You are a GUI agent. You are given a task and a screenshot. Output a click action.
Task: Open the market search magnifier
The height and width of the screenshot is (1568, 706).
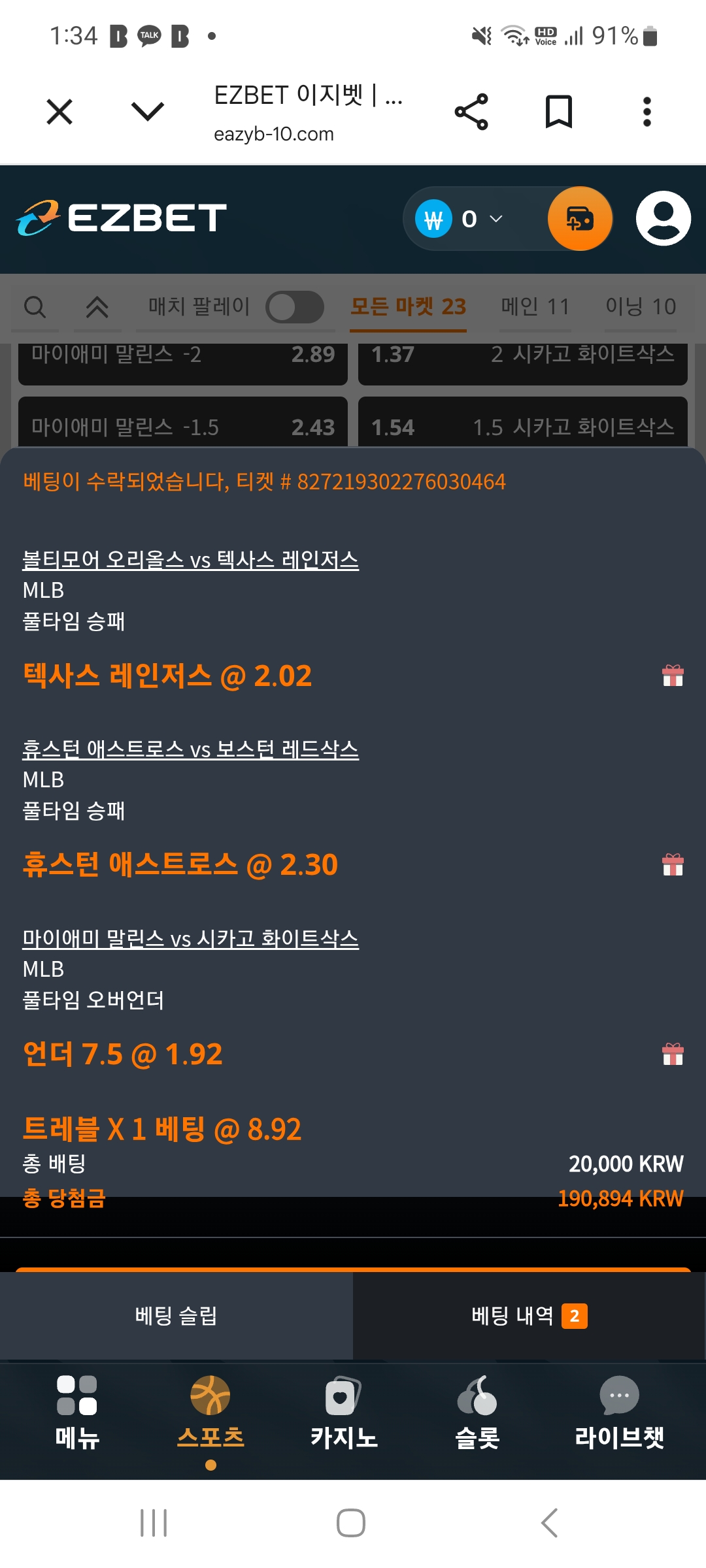35,306
